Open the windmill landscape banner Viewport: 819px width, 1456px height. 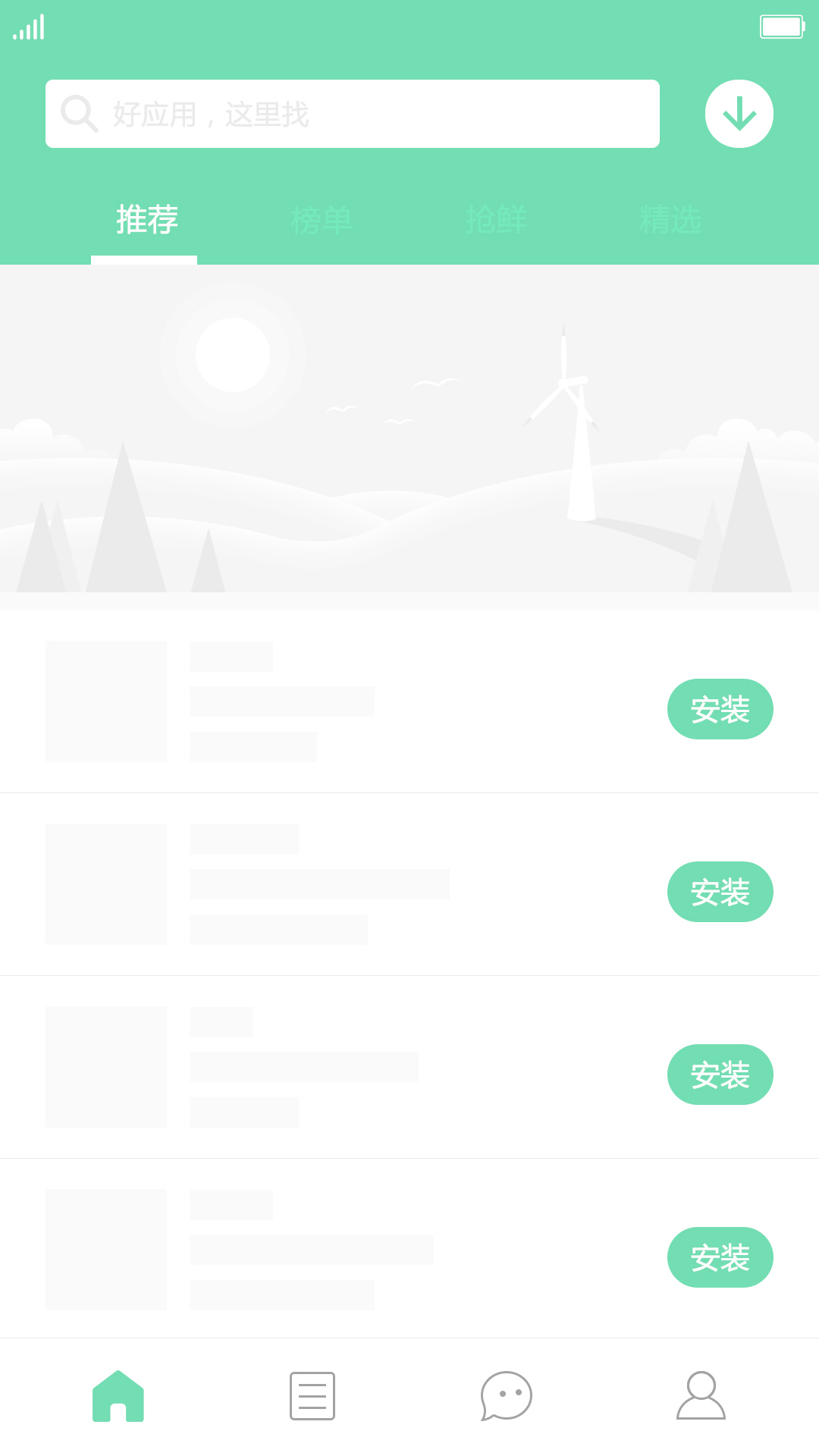coord(409,438)
